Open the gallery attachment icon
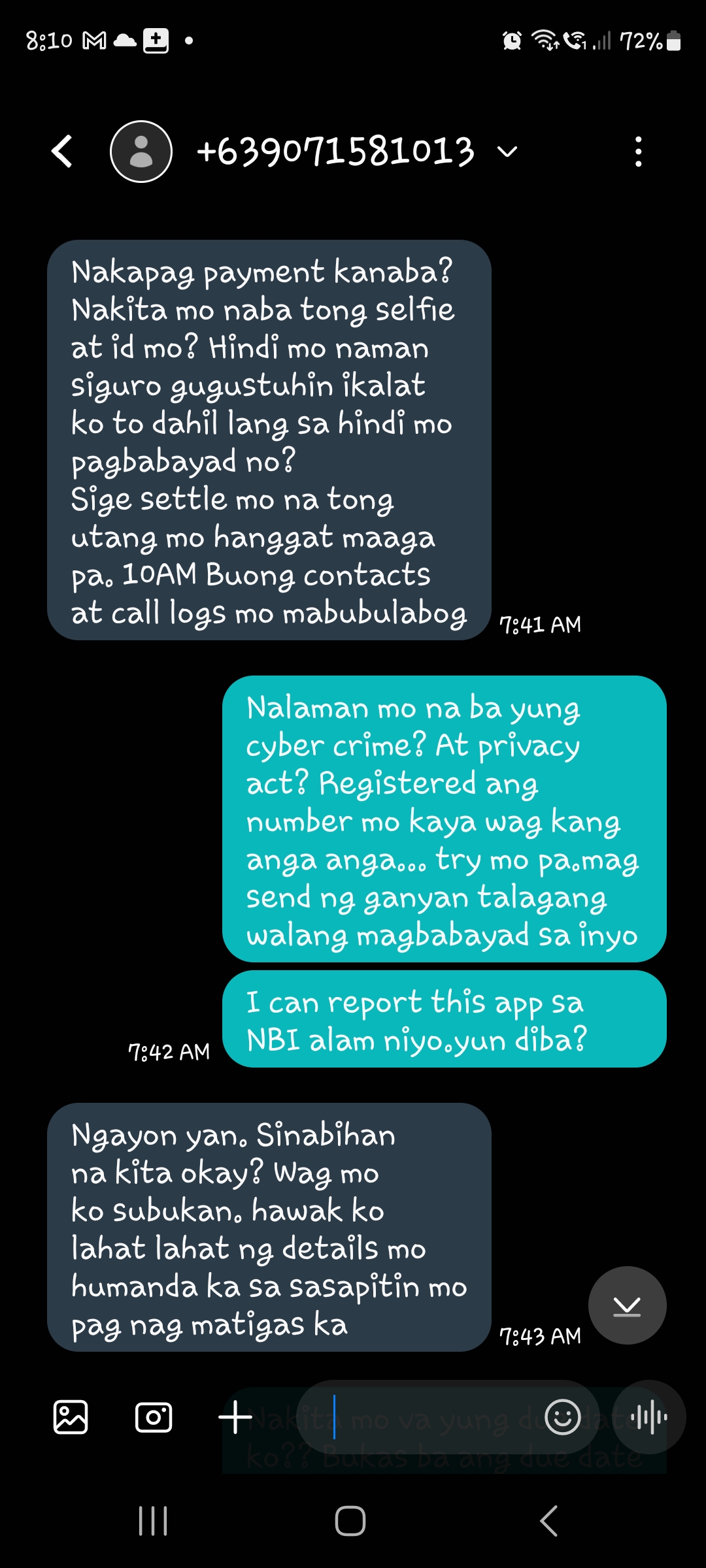This screenshot has height=1568, width=706. pyautogui.click(x=70, y=1417)
